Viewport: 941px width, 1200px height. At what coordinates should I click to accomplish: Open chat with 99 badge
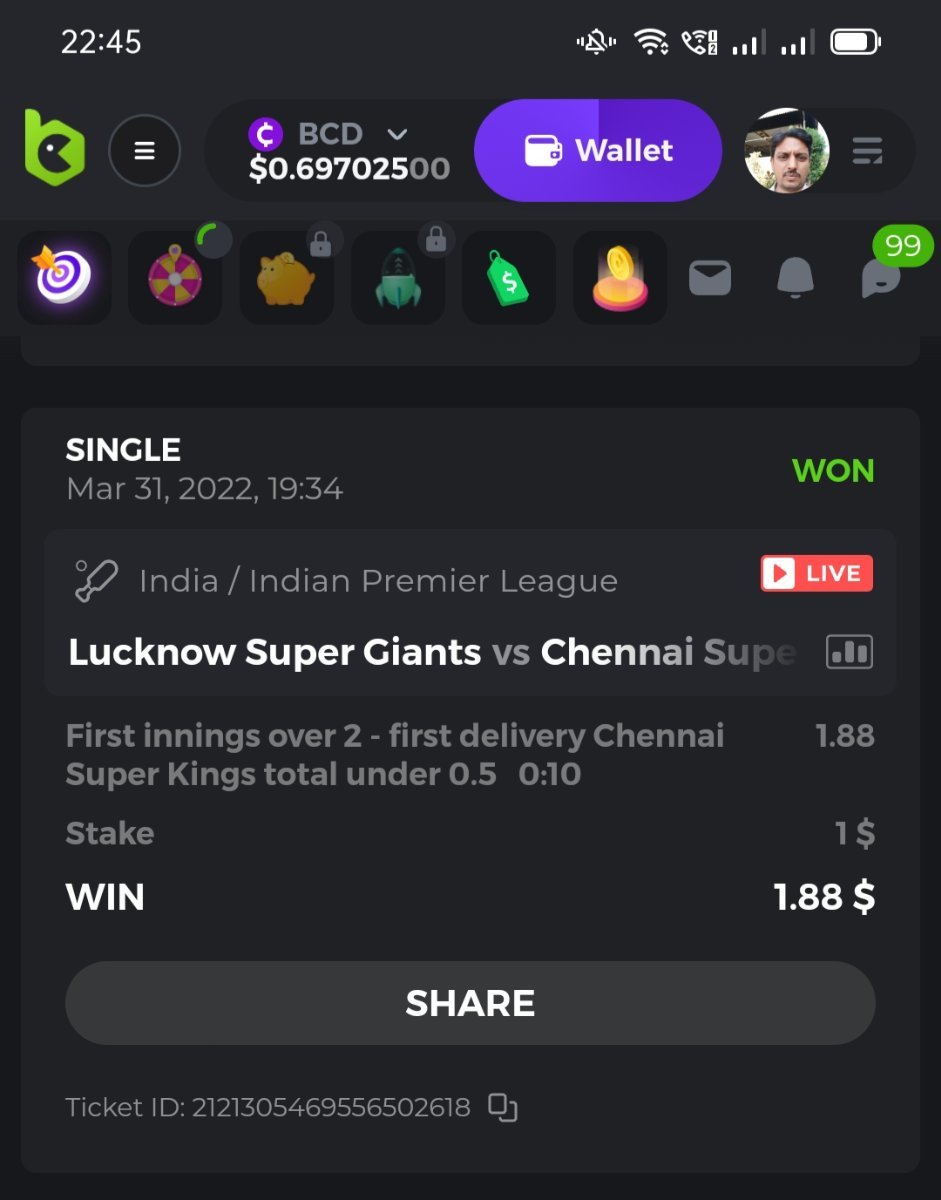(881, 278)
